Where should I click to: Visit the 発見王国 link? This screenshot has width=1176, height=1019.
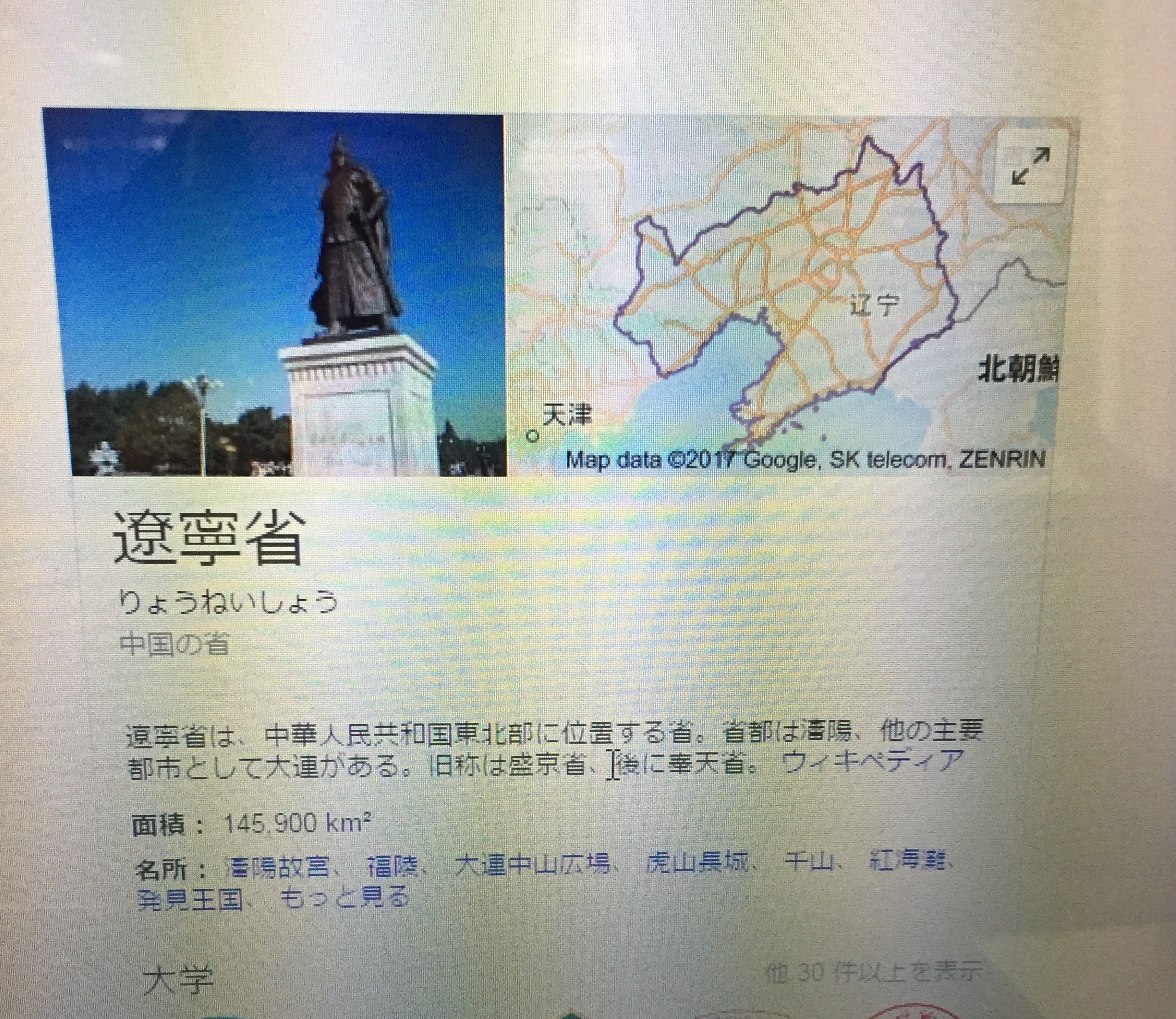pyautogui.click(x=190, y=900)
